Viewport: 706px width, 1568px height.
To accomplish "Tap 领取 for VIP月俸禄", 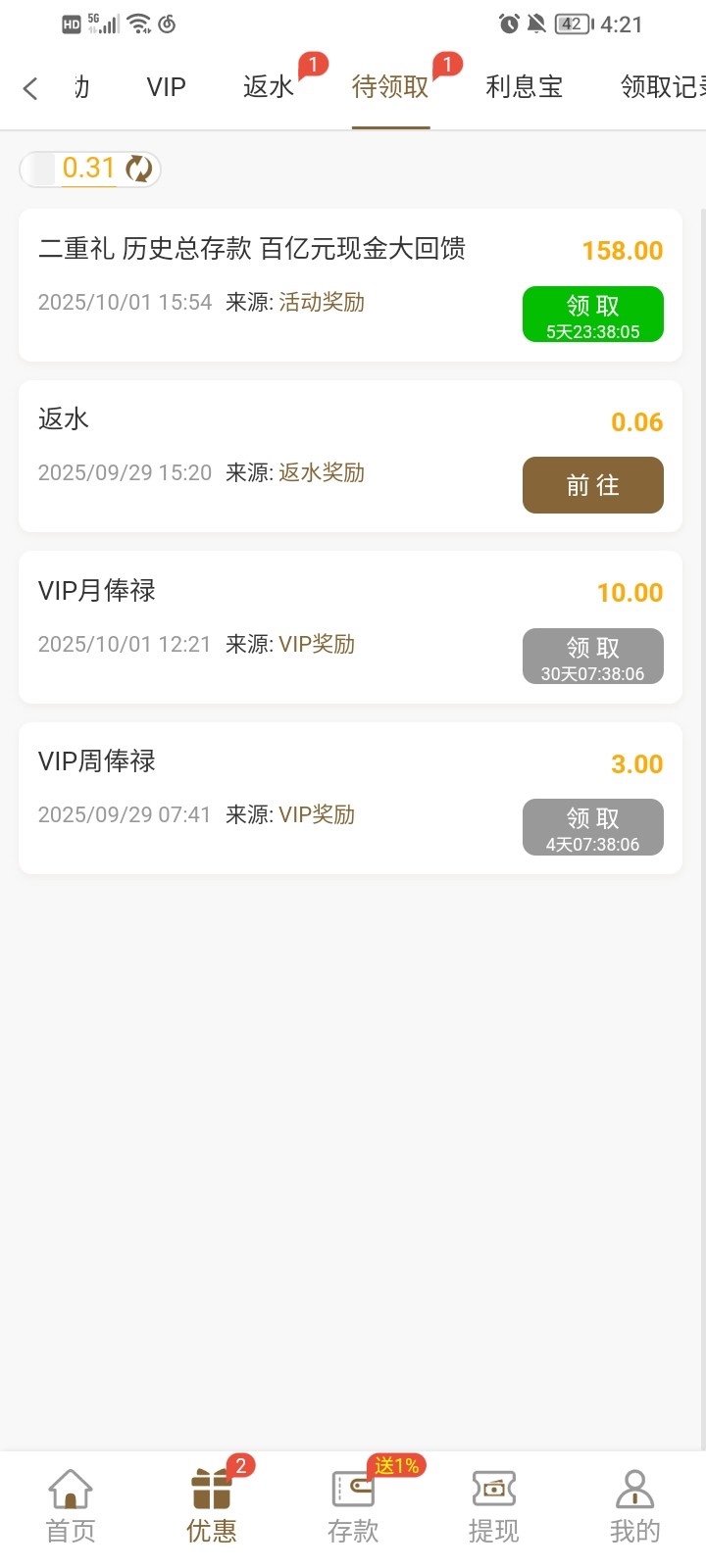I will coord(592,656).
